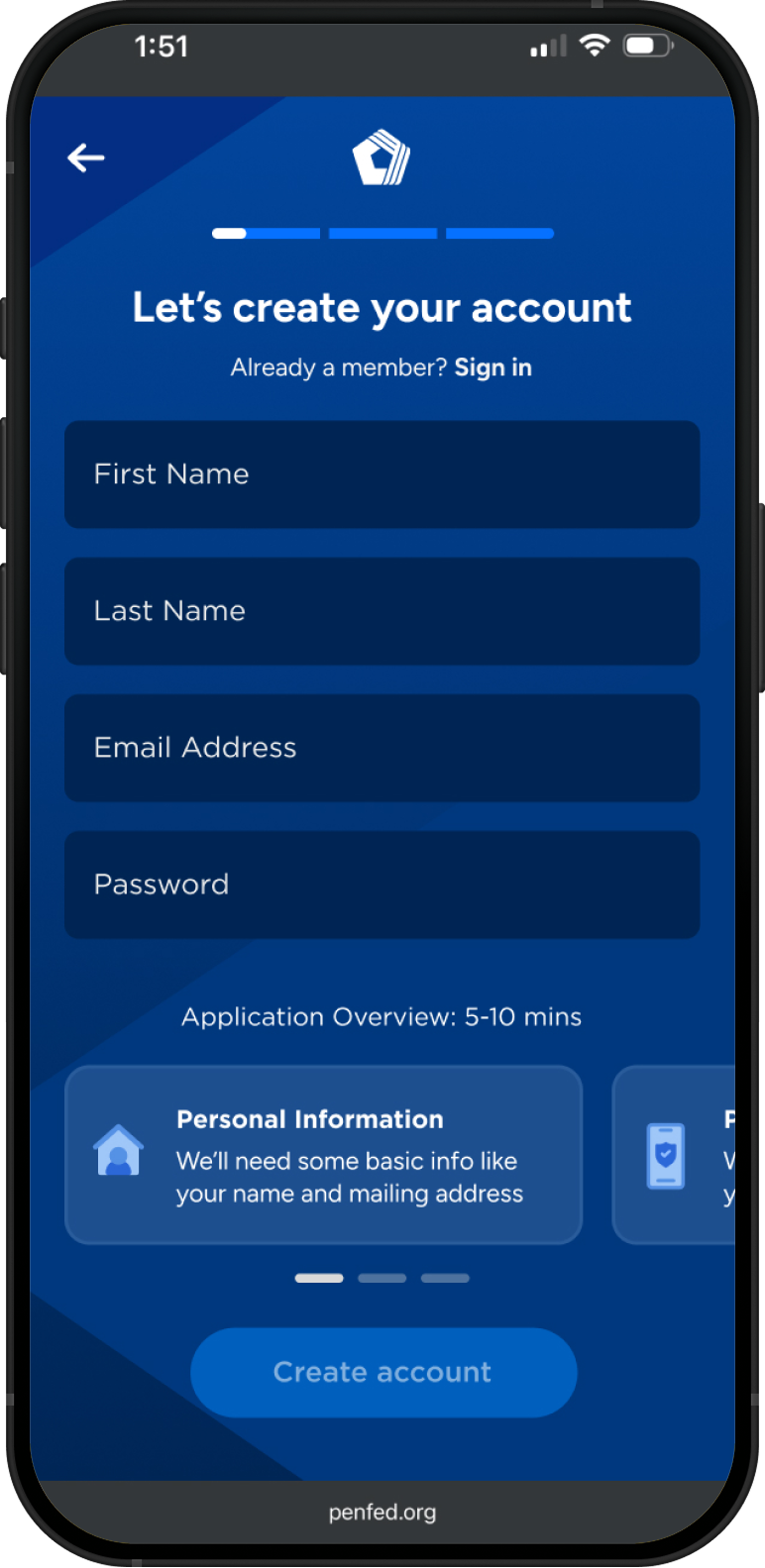
Task: Go back with the arrow icon
Action: pos(86,157)
